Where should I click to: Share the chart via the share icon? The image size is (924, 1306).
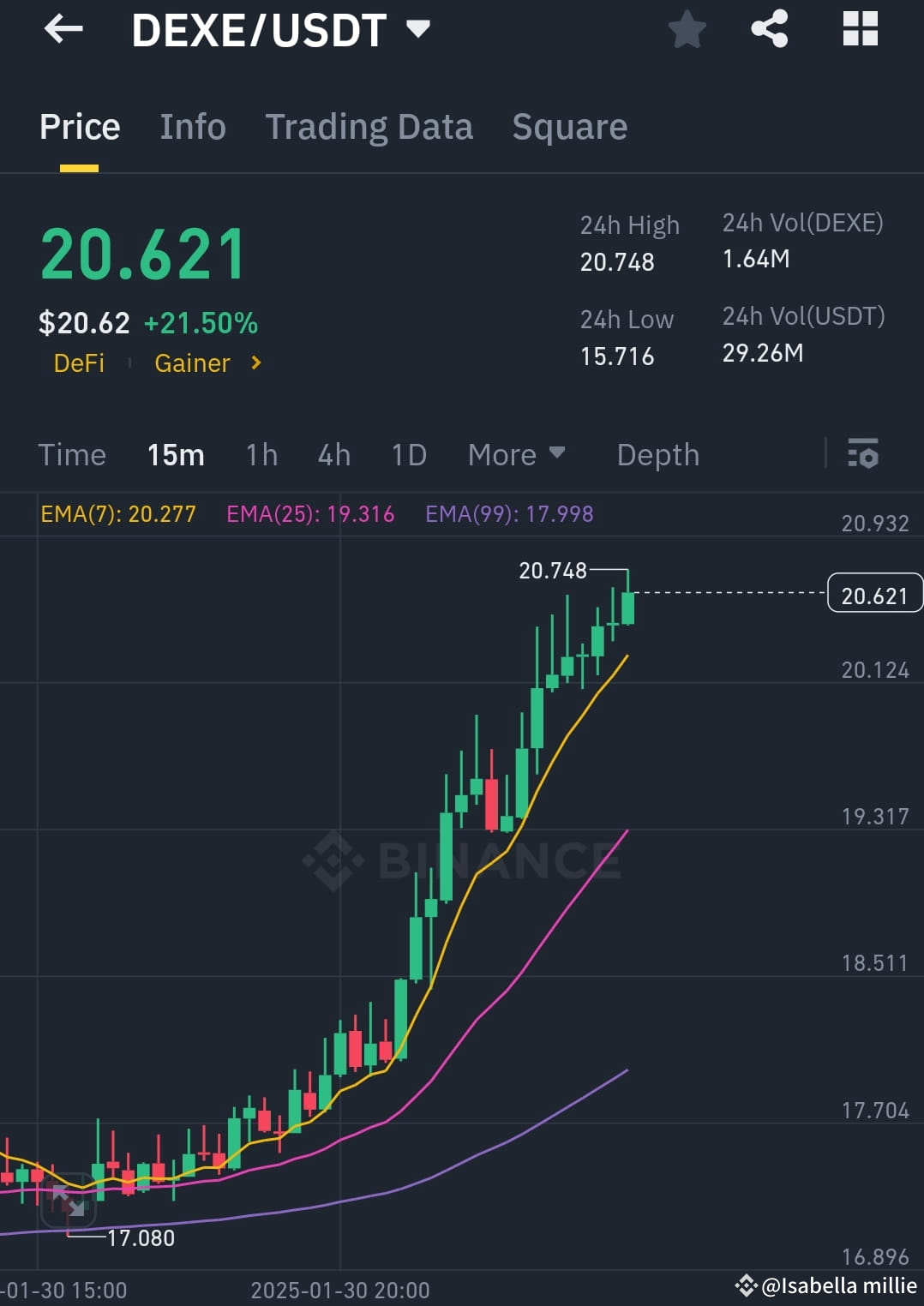769,29
